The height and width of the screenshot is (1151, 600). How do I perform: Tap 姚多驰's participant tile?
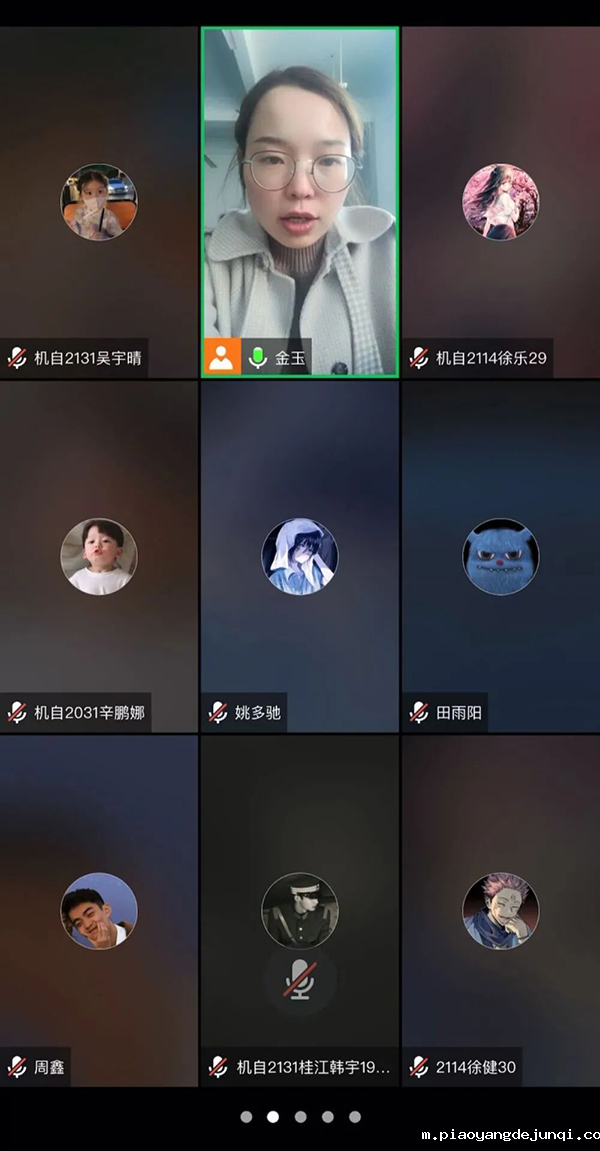pos(300,556)
